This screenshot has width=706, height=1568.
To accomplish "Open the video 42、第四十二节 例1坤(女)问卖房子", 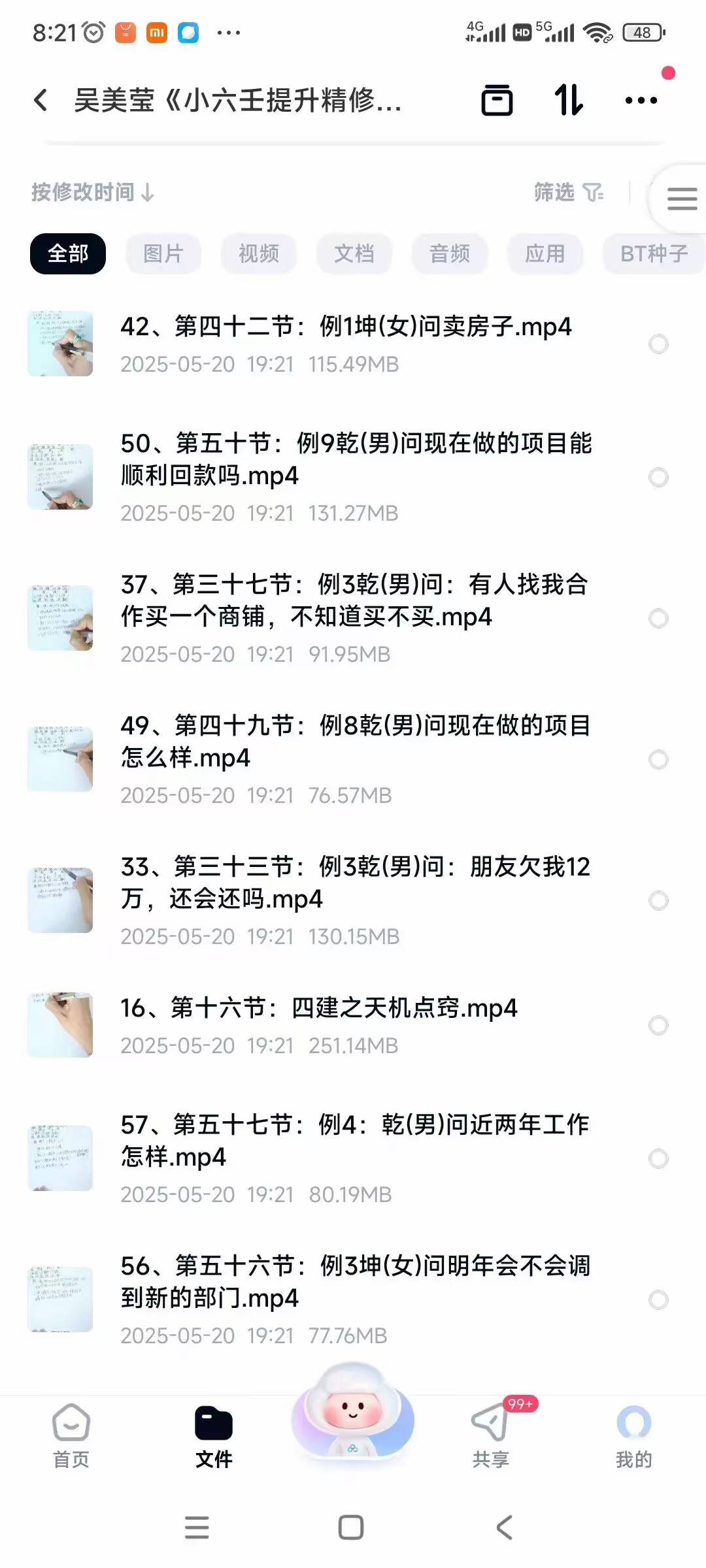I will [x=345, y=327].
